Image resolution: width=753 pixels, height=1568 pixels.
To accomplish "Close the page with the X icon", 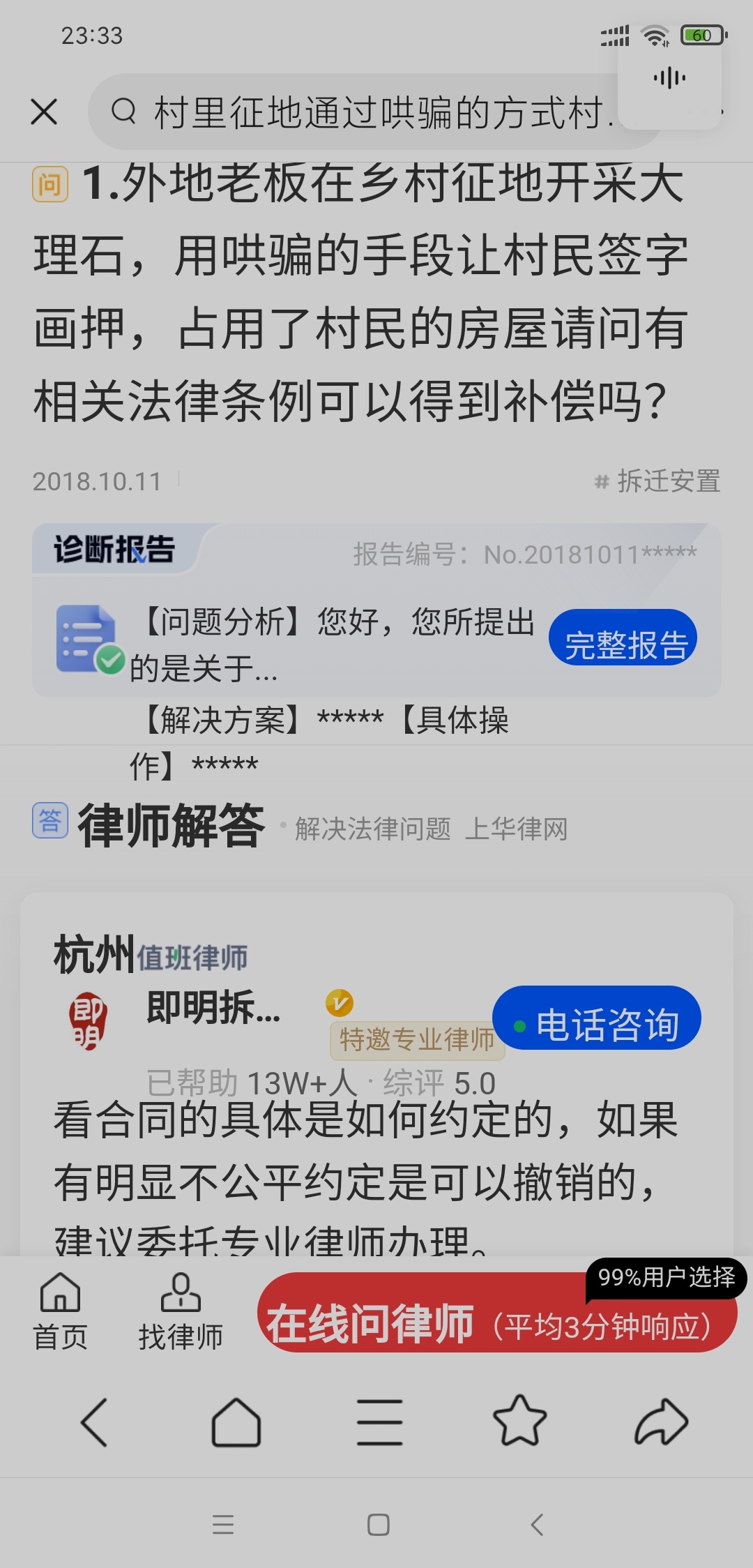I will (x=44, y=112).
